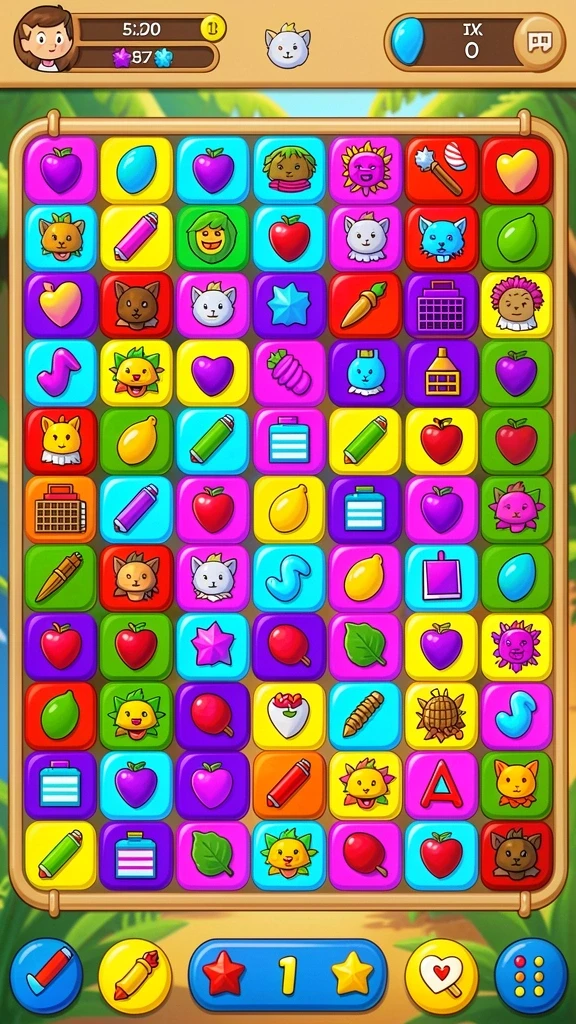The height and width of the screenshot is (1024, 576).
Task: Use the heart lollipop booster button
Action: tap(441, 976)
